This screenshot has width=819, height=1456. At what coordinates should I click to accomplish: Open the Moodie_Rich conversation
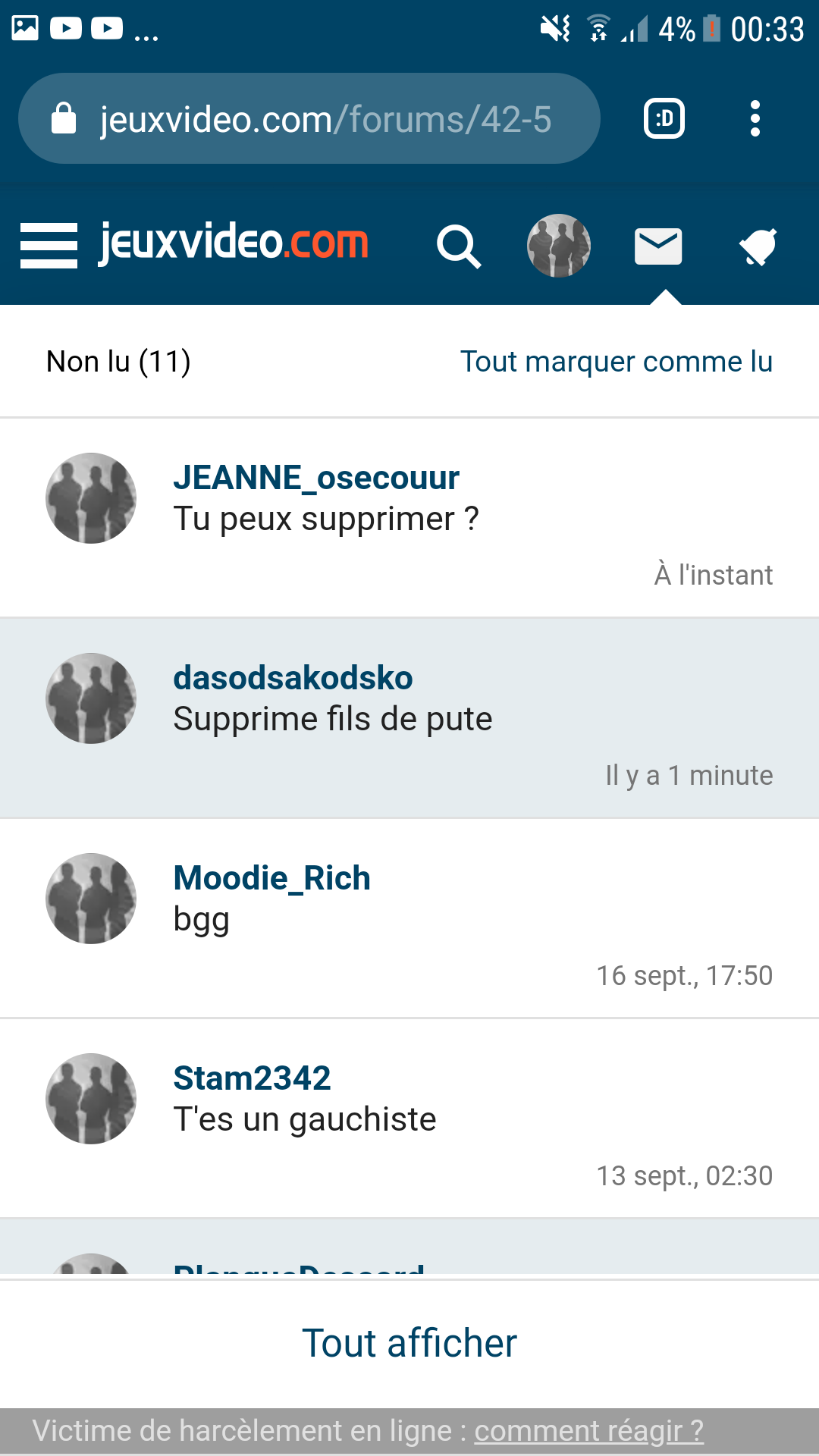[x=409, y=918]
